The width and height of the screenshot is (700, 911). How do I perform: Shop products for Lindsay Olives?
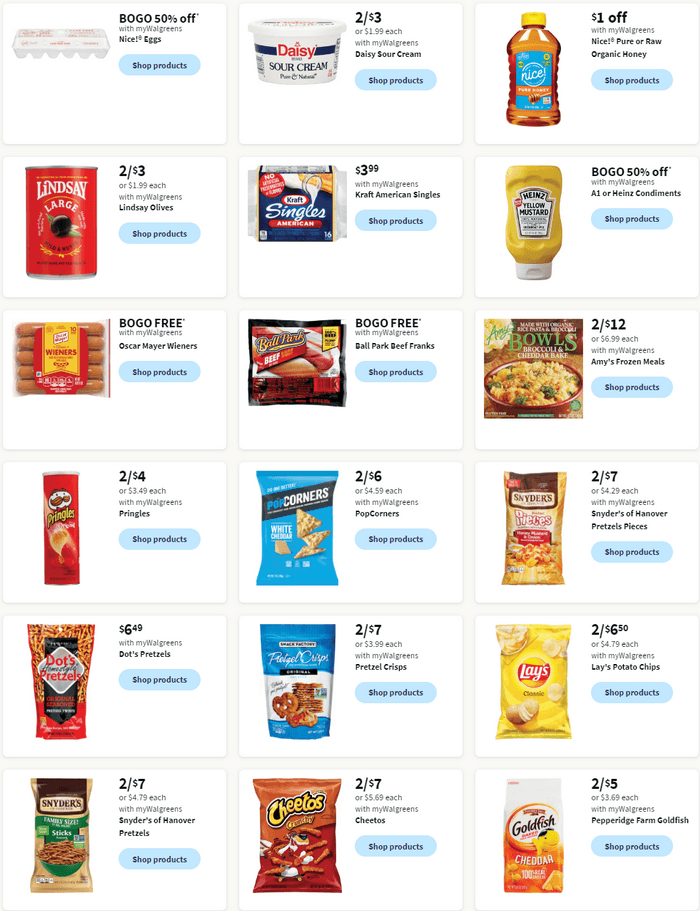(x=159, y=233)
